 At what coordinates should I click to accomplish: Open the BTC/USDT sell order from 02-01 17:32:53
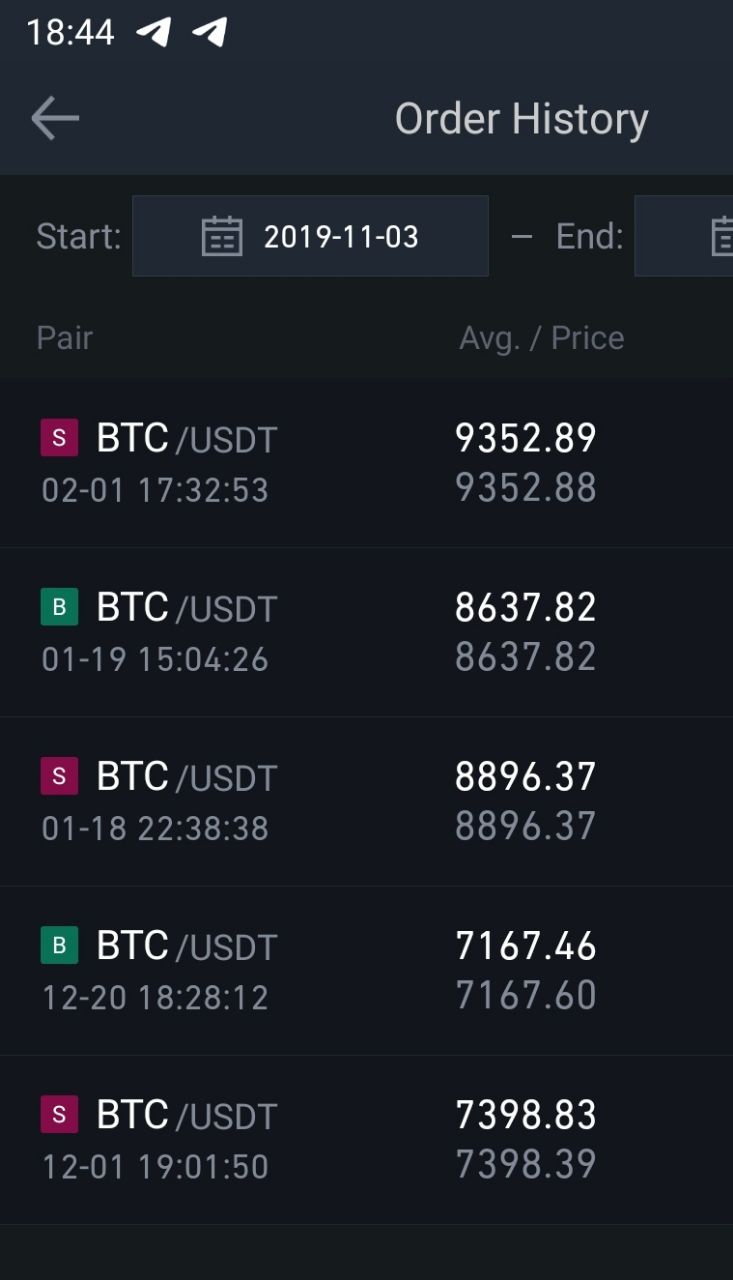tap(366, 463)
